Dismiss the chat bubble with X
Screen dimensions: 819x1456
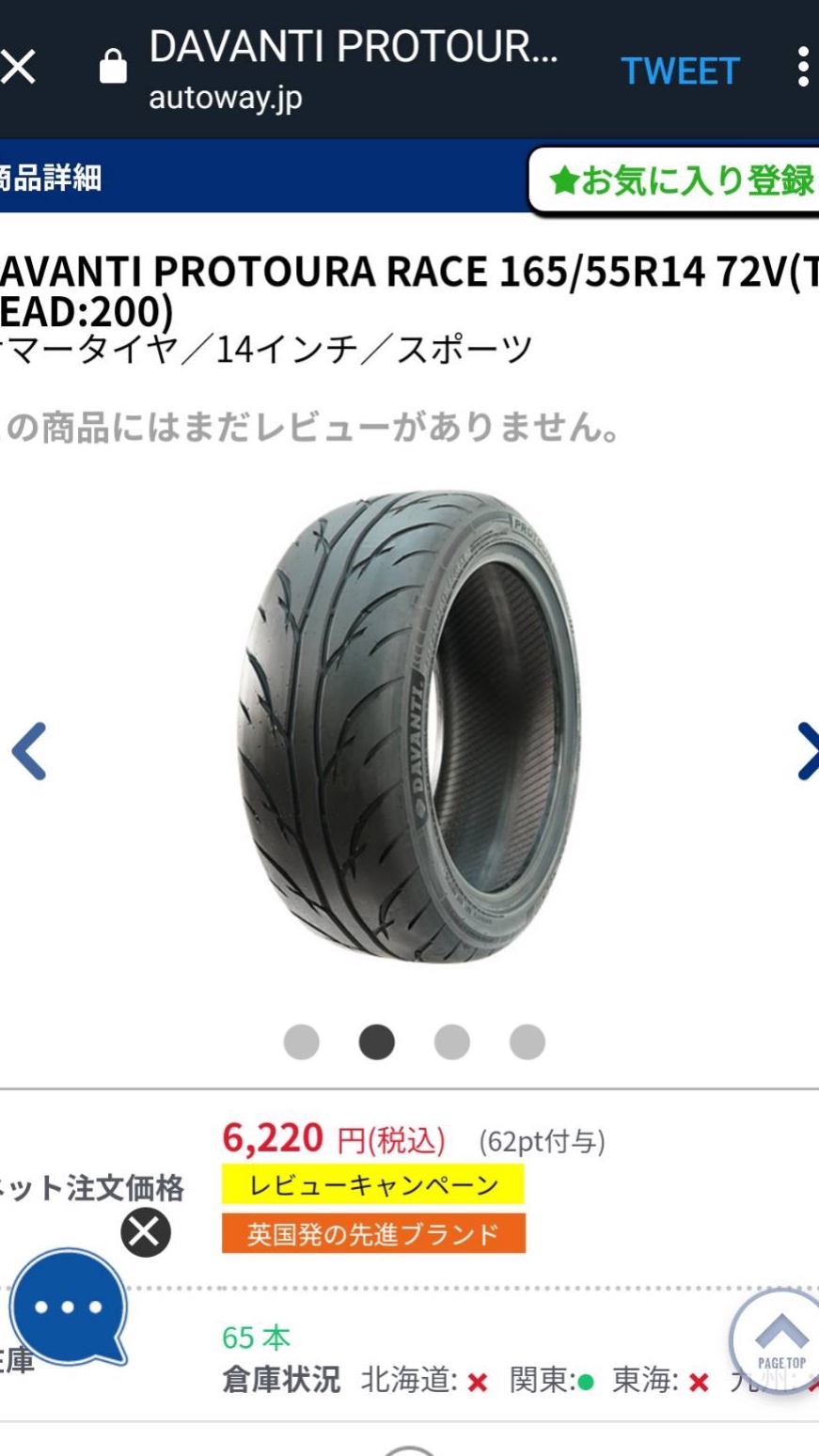coord(146,1232)
